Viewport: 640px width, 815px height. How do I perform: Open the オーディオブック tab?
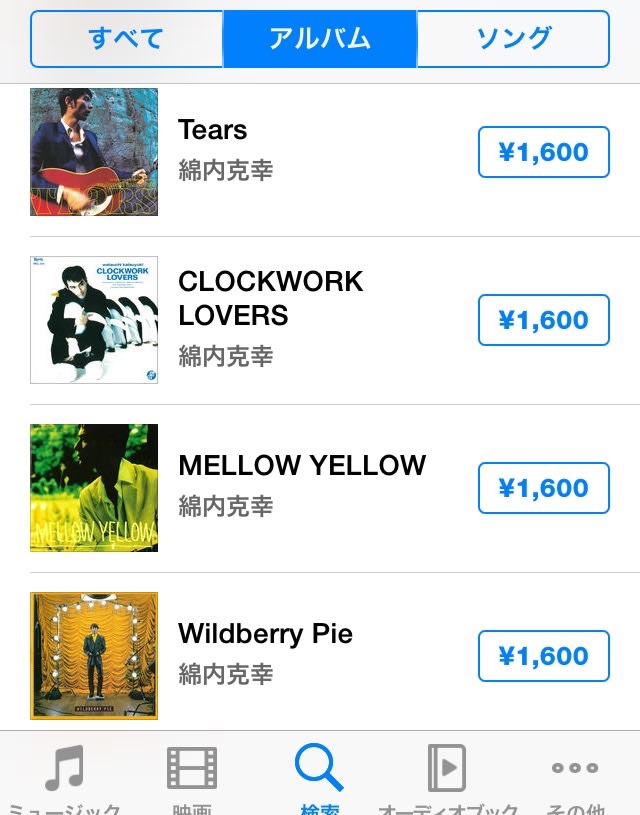[447, 778]
